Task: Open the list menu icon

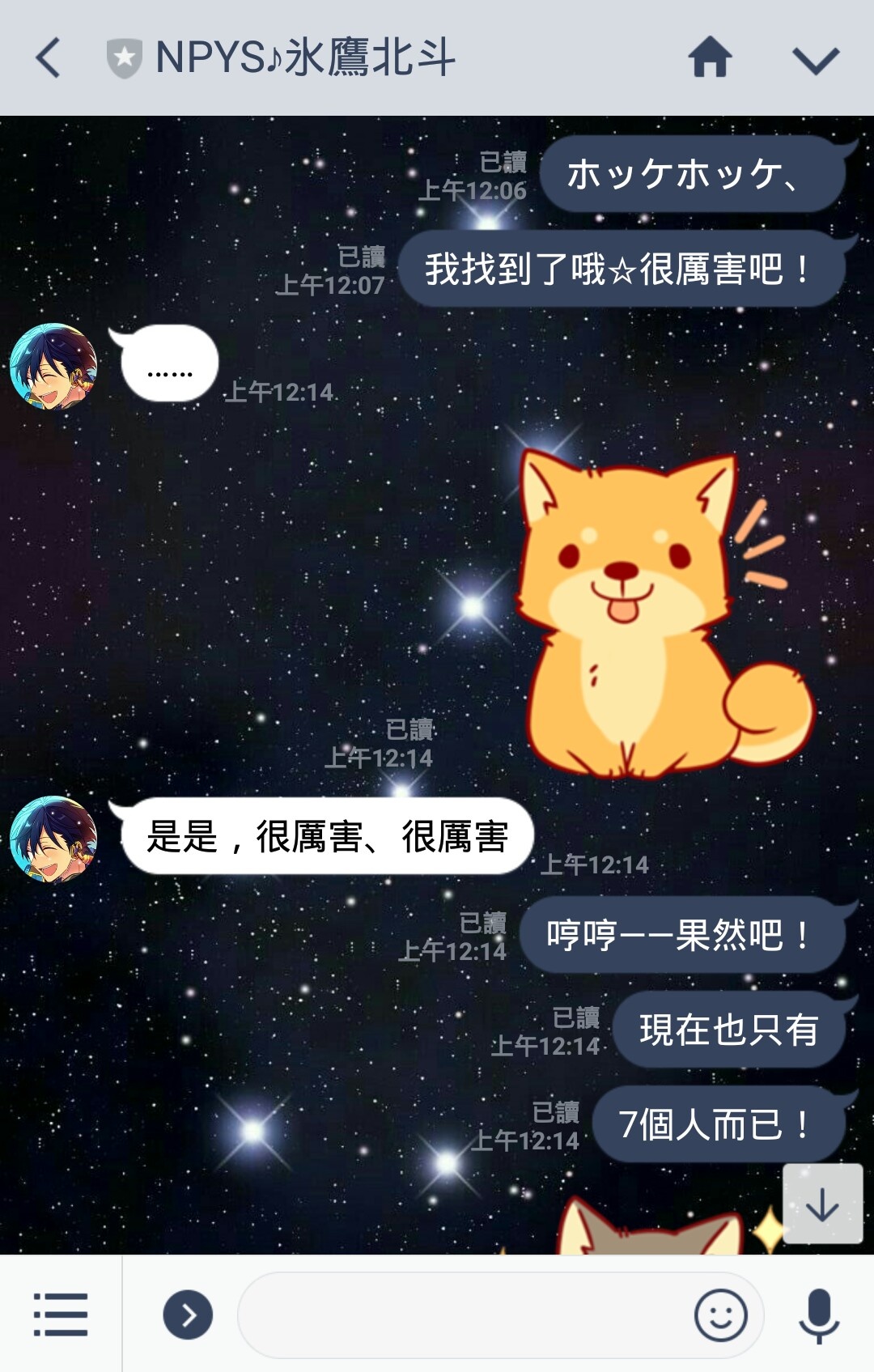Action: pos(61,1314)
